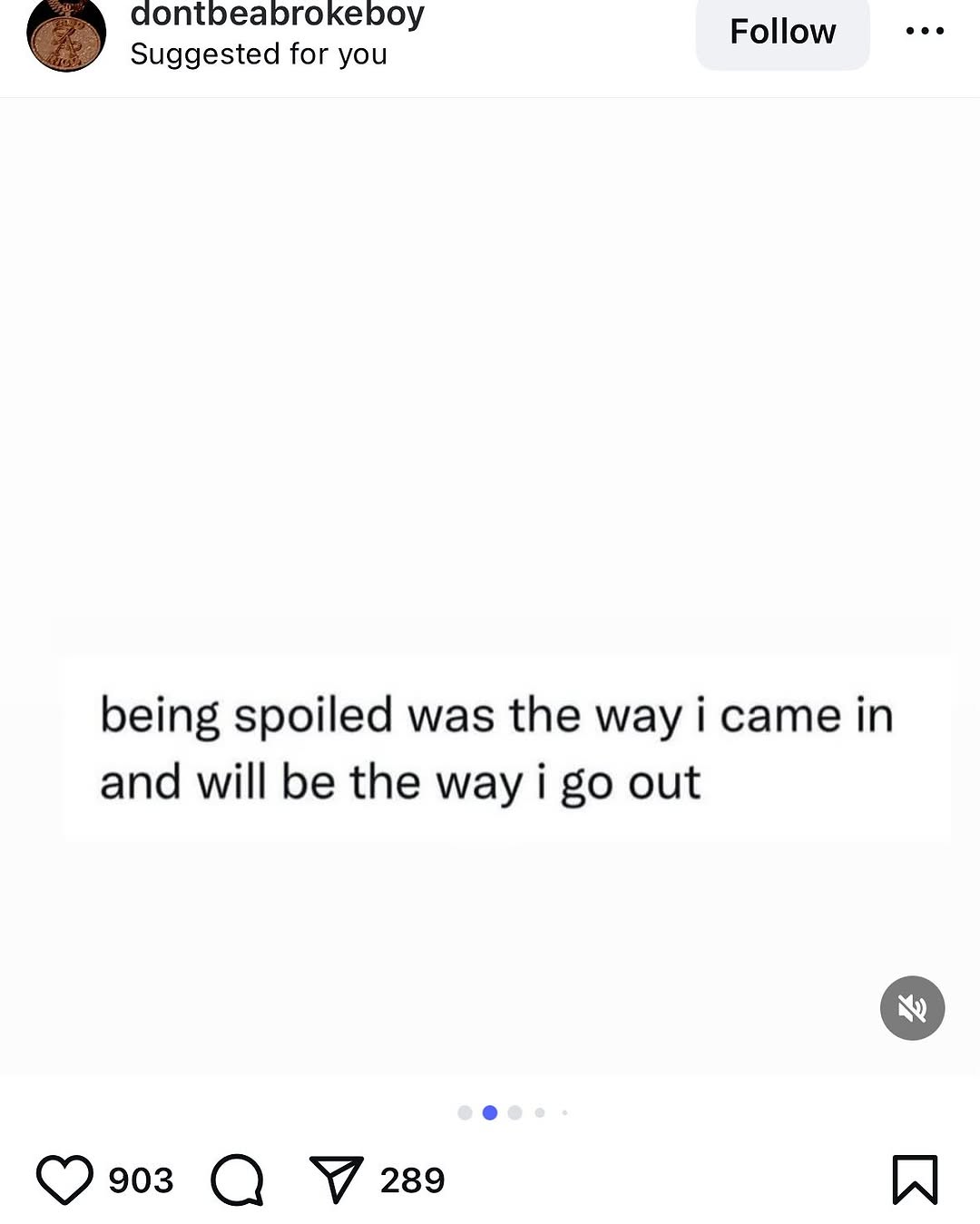
Task: Share the post via paper plane
Action: pos(336,1179)
